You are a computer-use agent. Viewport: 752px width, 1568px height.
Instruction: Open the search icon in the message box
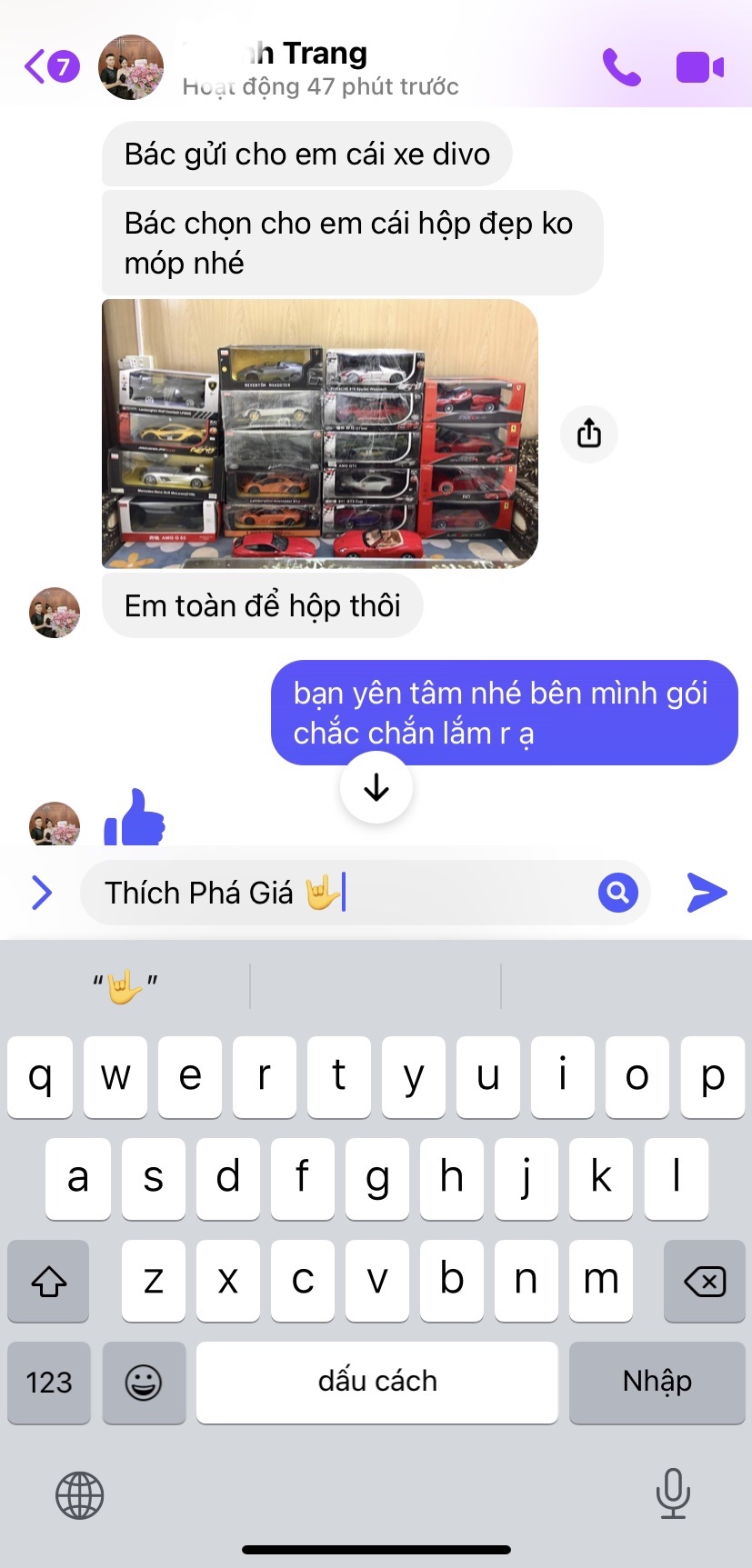point(617,893)
